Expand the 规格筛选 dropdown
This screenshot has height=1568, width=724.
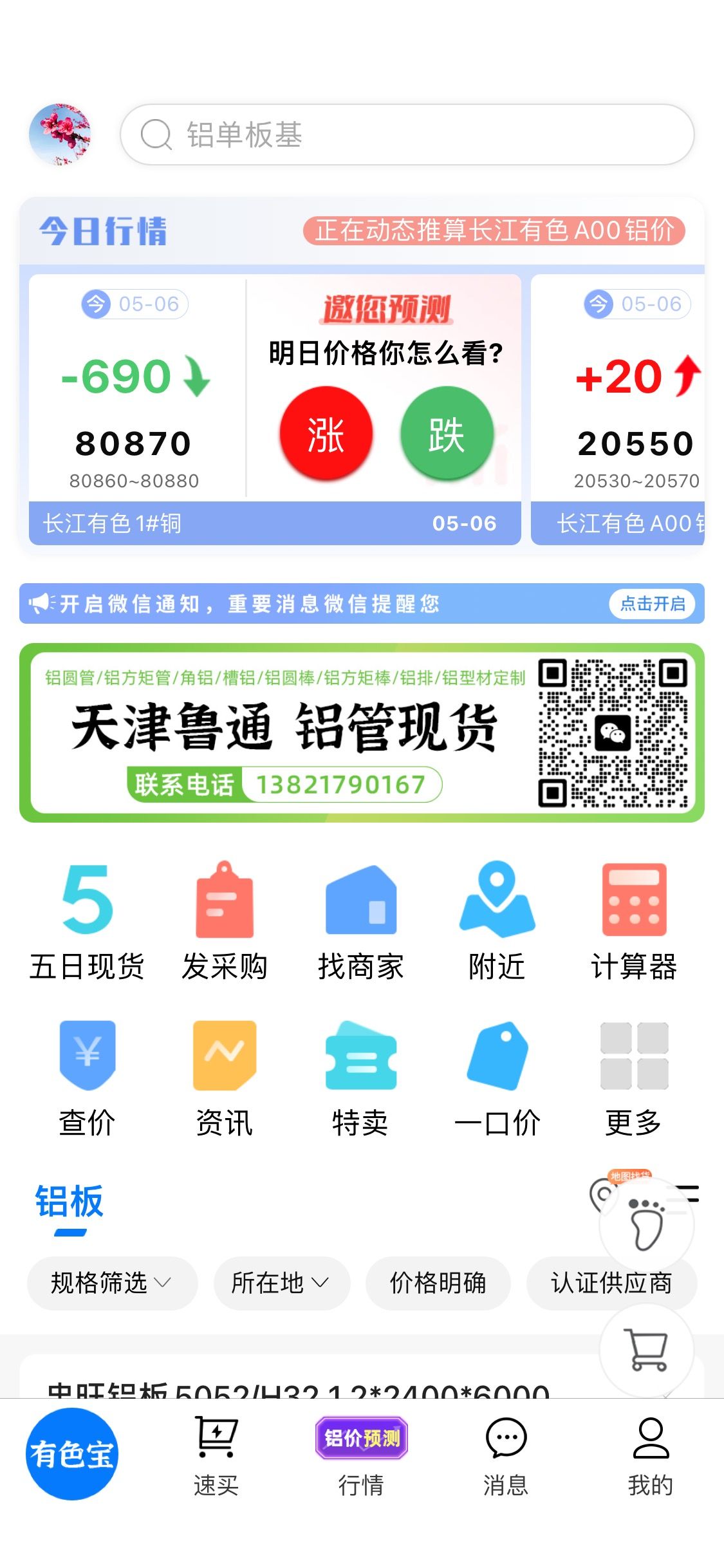112,1283
